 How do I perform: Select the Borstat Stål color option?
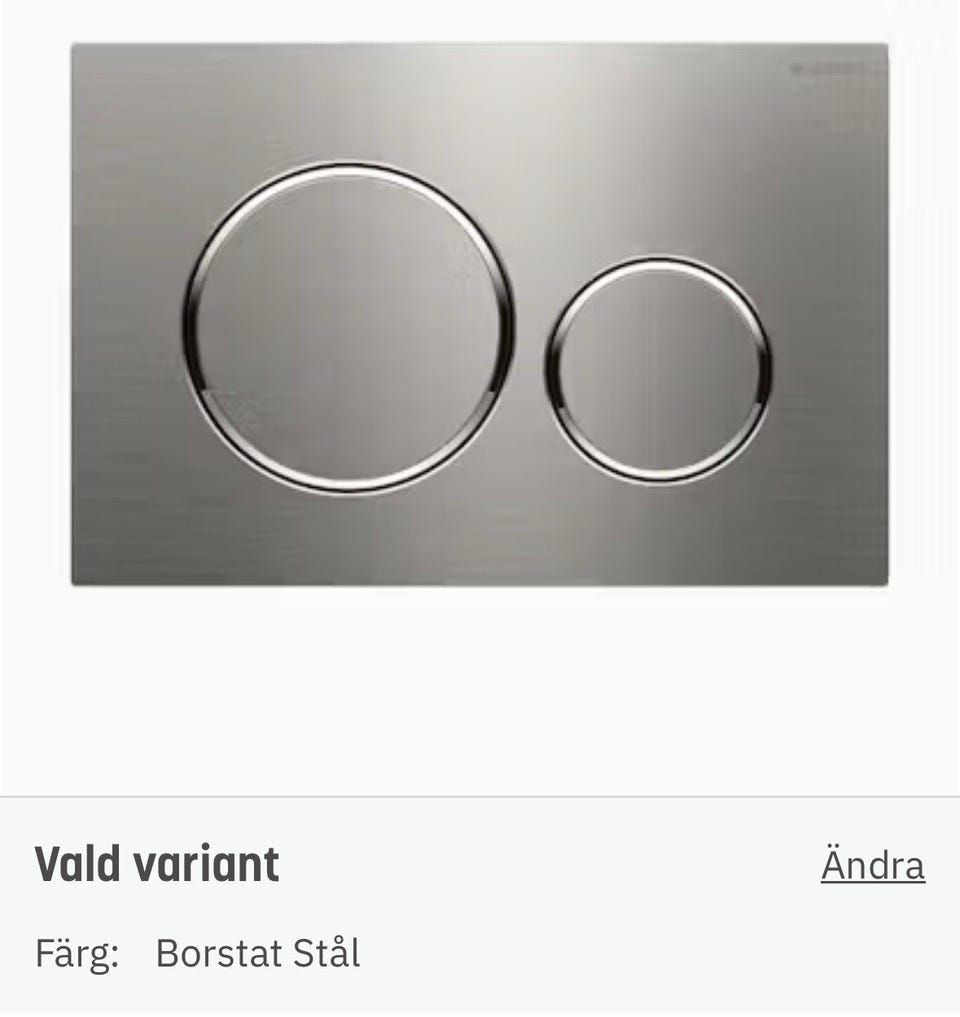pos(260,953)
